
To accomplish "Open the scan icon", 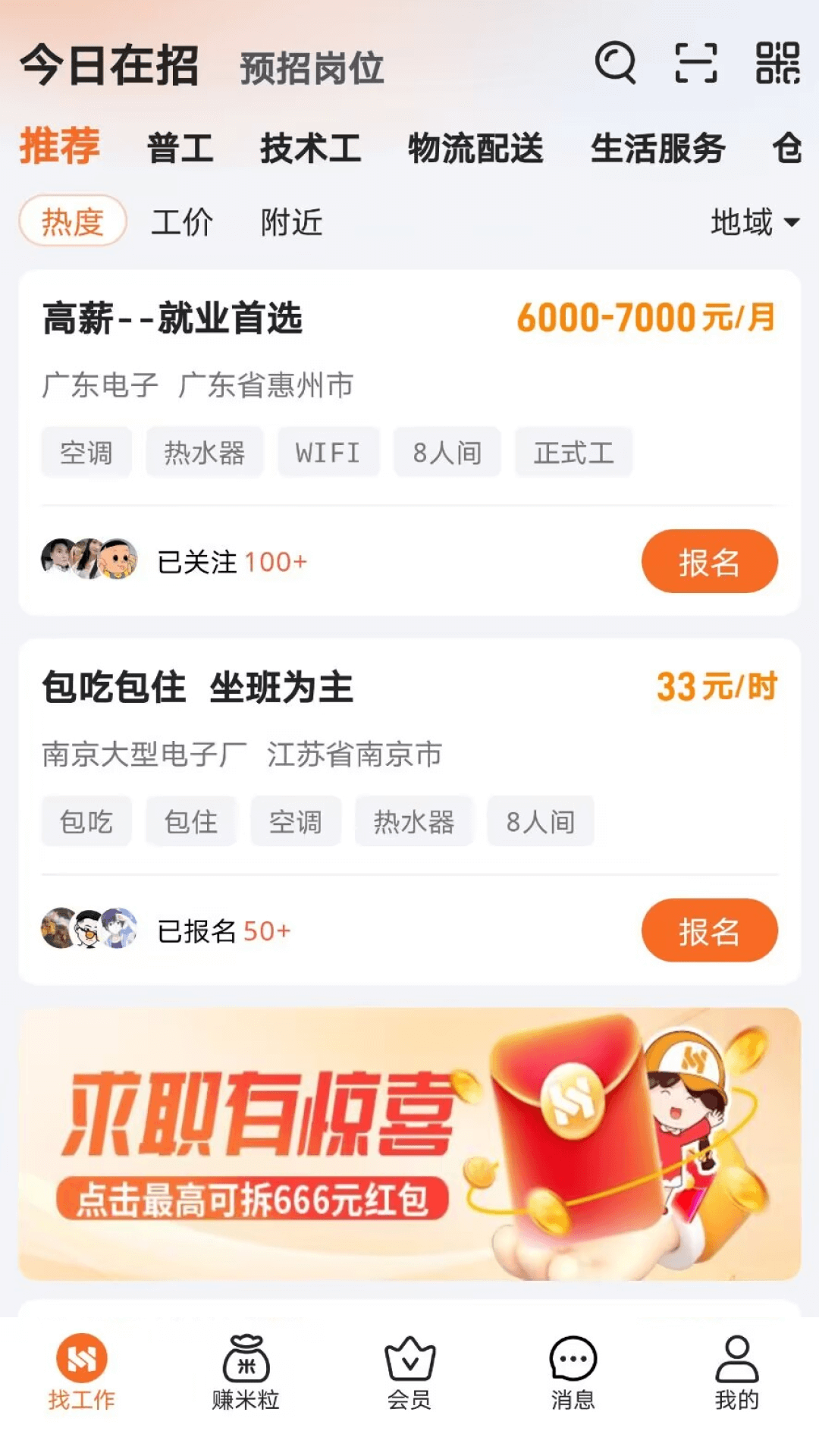I will click(696, 63).
